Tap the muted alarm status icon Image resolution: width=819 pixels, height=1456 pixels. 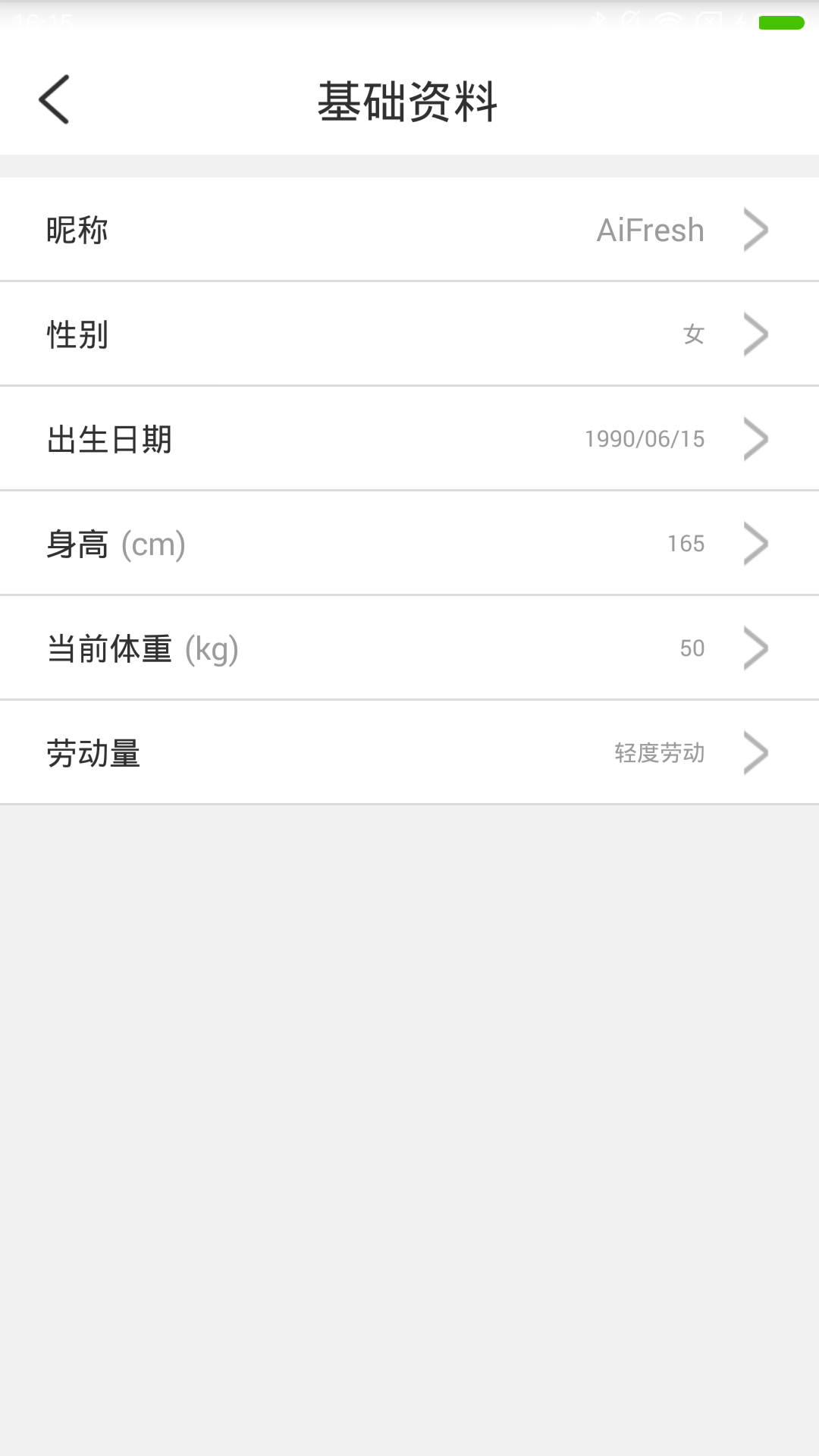(x=631, y=20)
